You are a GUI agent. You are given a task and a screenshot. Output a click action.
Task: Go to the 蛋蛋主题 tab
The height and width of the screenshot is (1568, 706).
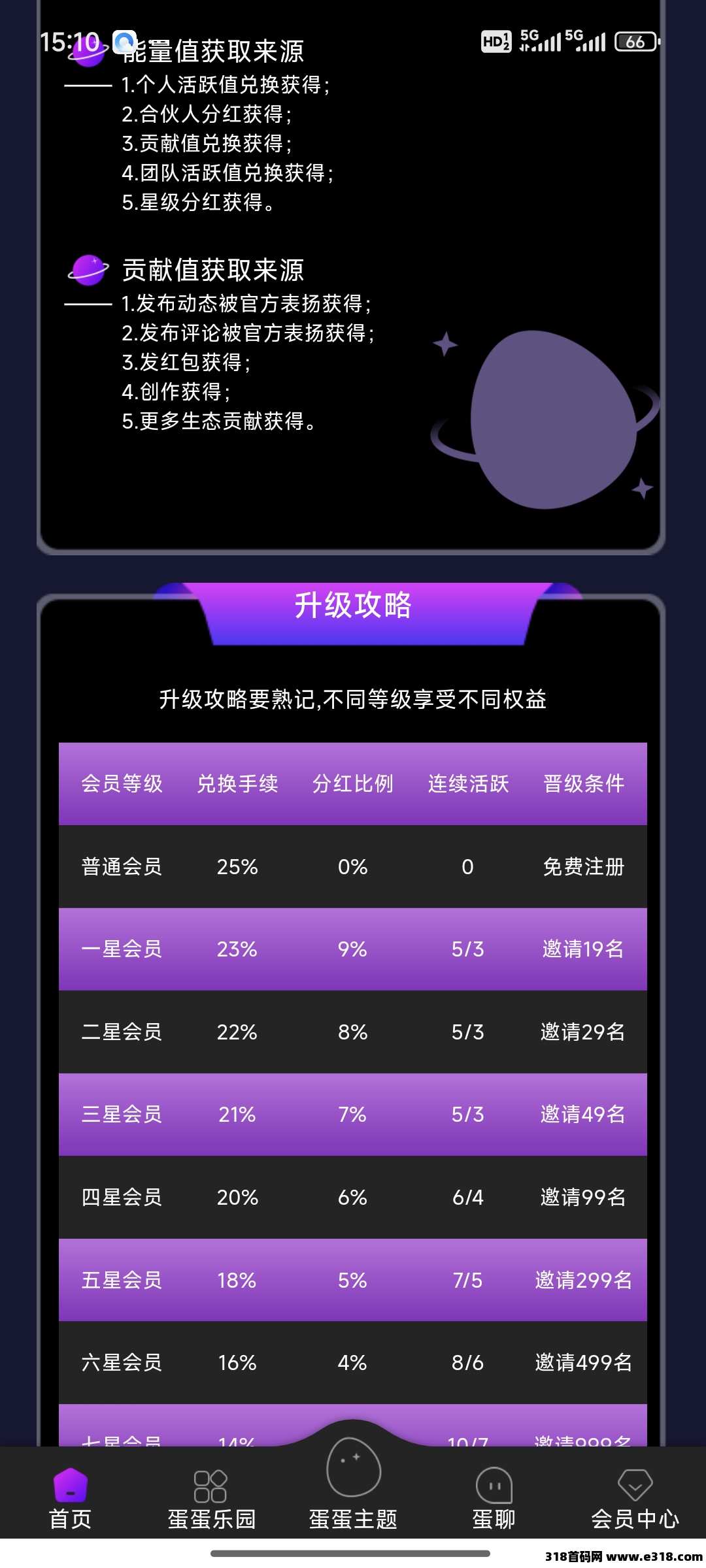[353, 1483]
